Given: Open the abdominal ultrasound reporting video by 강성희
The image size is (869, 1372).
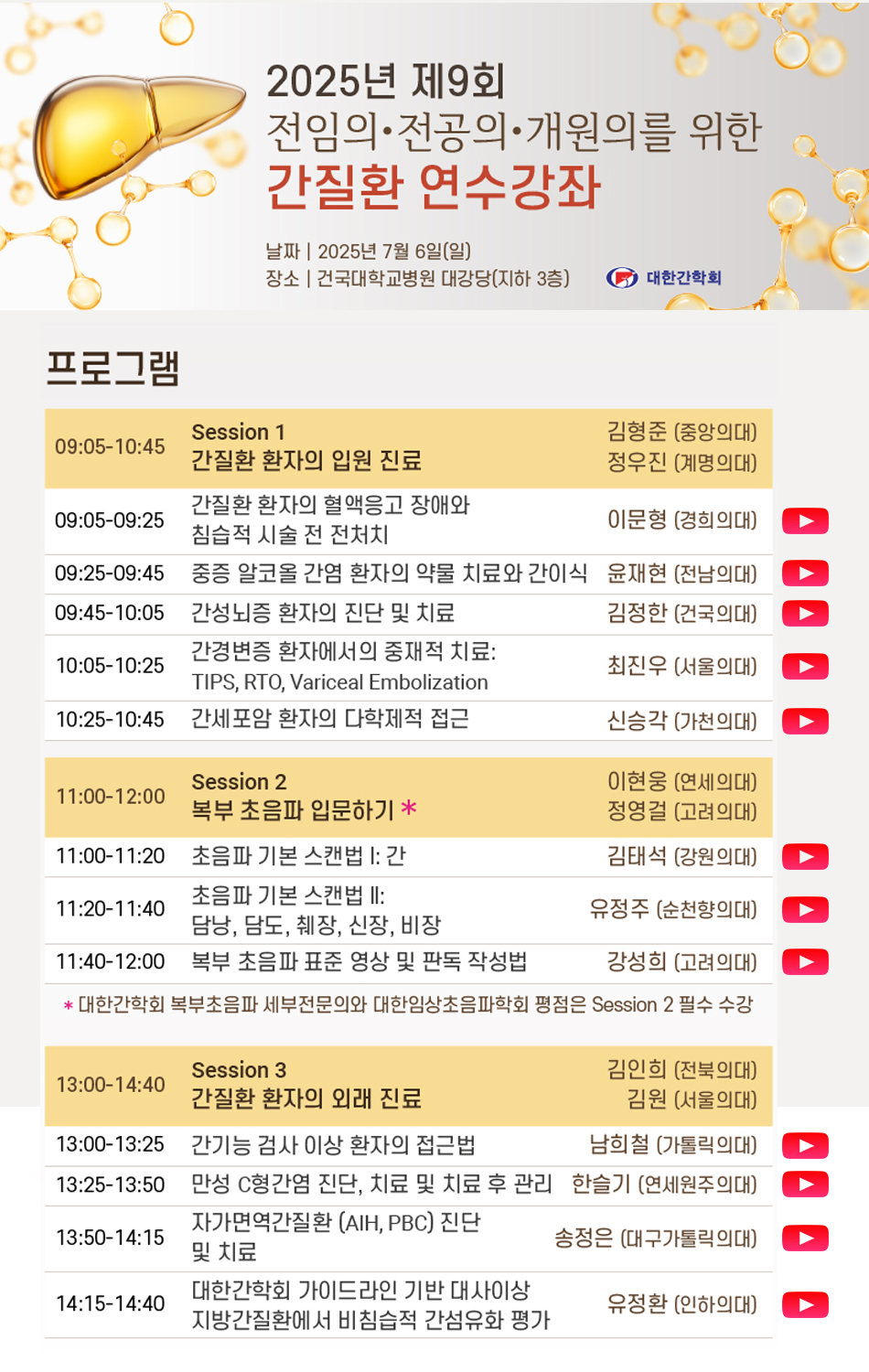Looking at the screenshot, I should (x=805, y=962).
